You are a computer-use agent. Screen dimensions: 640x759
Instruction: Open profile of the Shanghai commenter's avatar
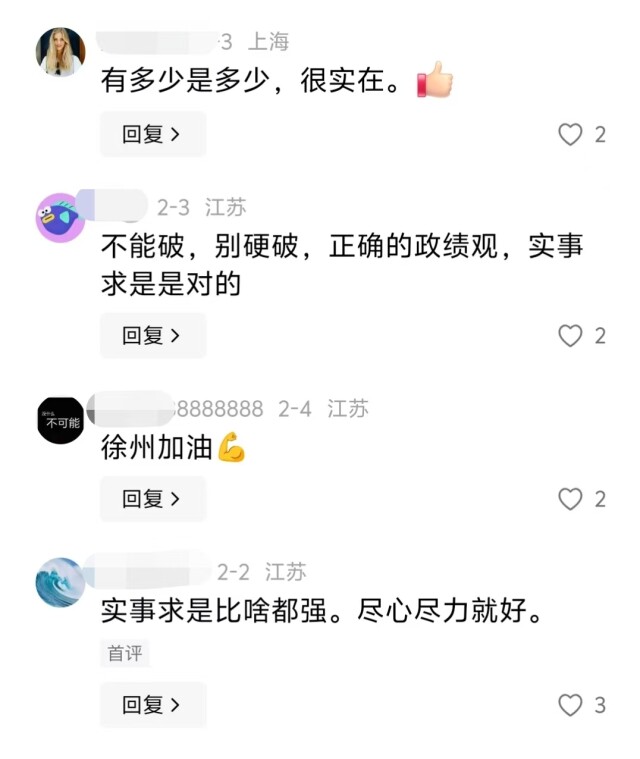pos(60,52)
